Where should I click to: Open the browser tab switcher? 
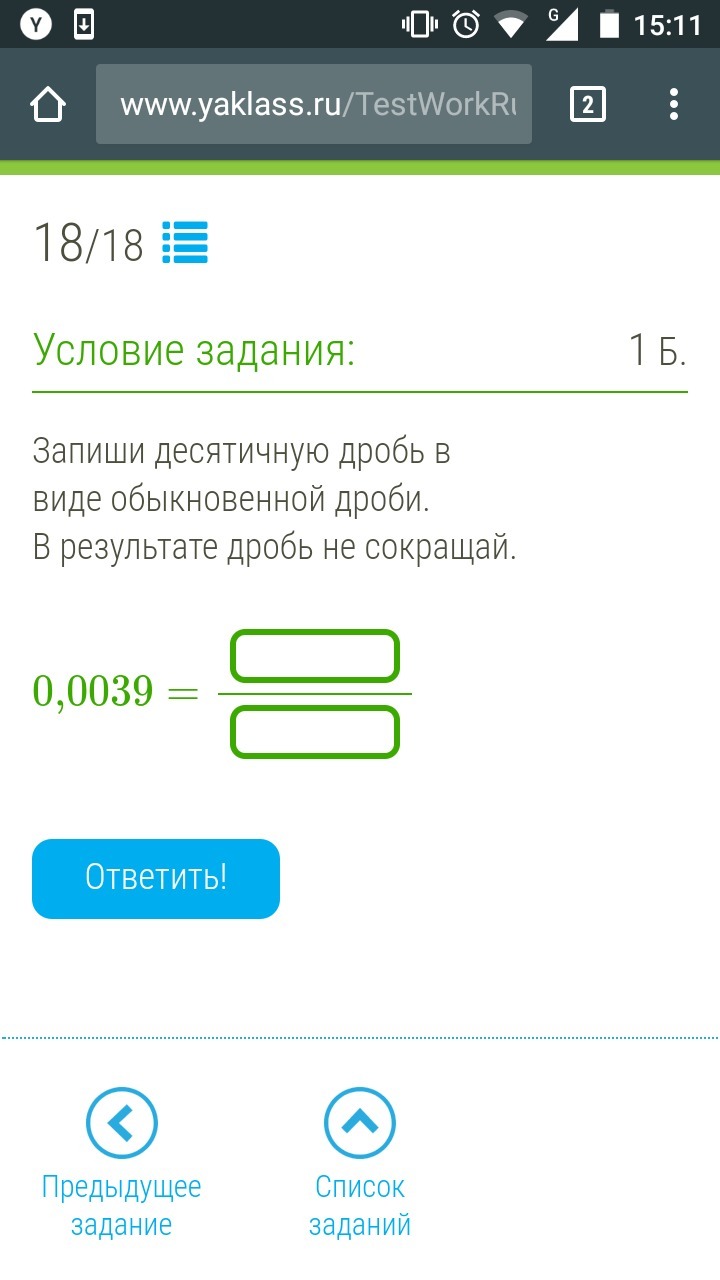[x=587, y=104]
